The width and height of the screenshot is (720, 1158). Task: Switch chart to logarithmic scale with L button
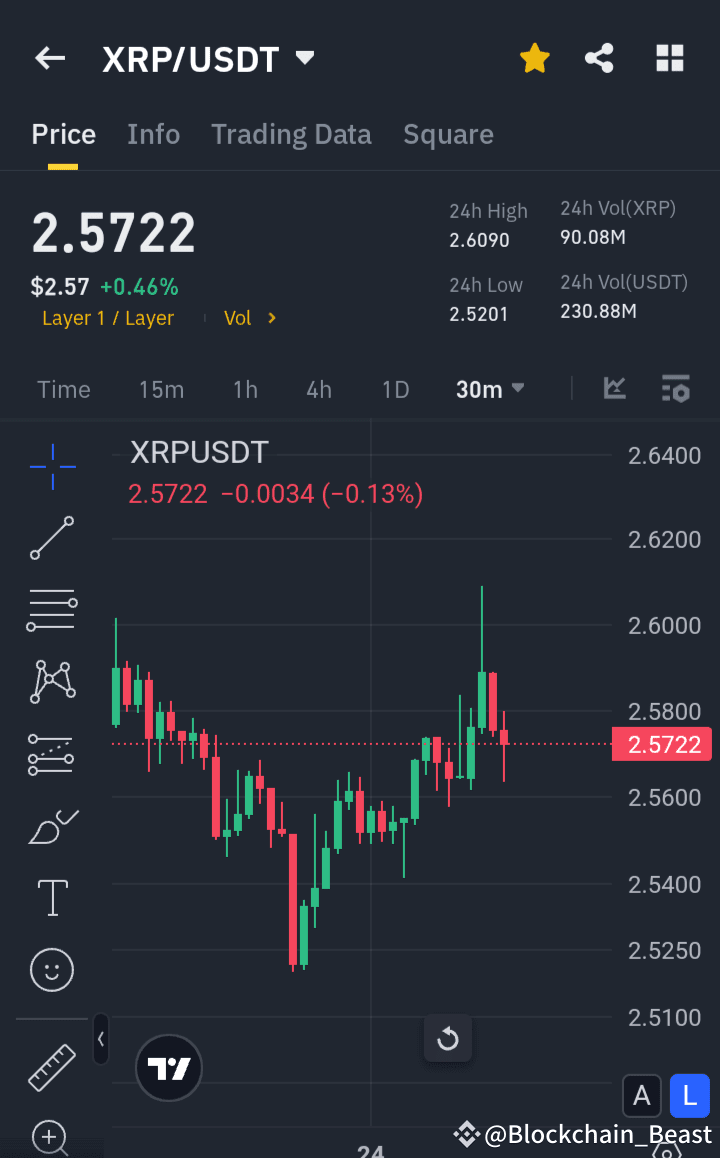tap(689, 1096)
